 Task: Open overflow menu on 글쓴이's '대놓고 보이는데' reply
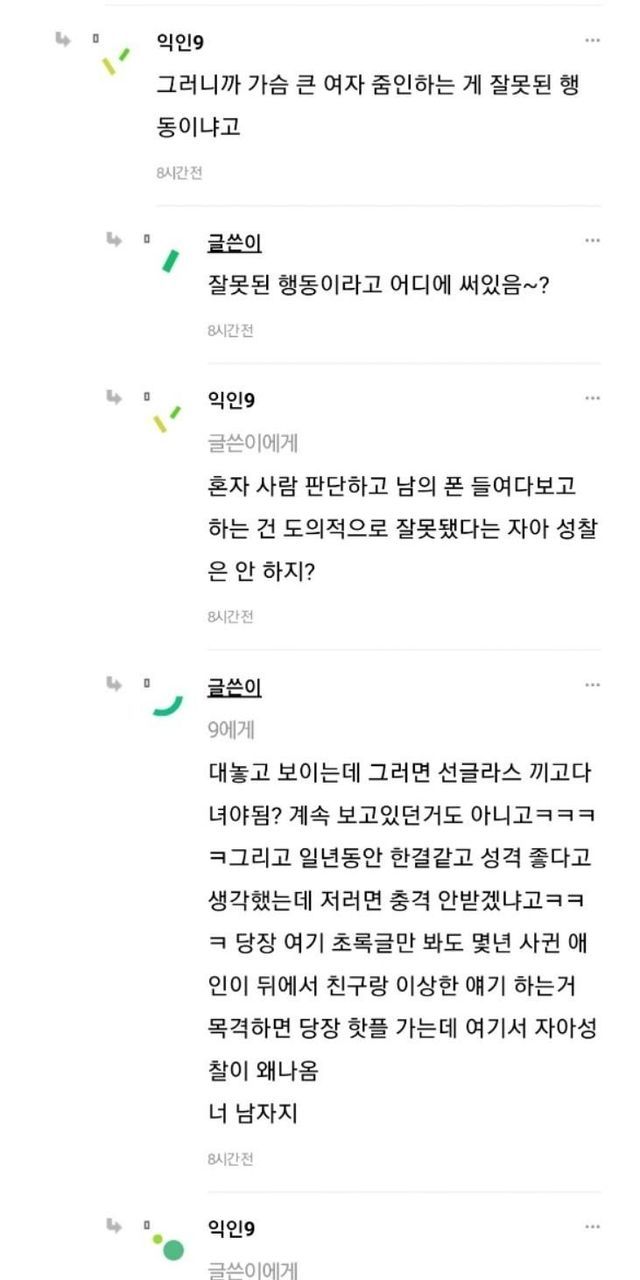[593, 686]
